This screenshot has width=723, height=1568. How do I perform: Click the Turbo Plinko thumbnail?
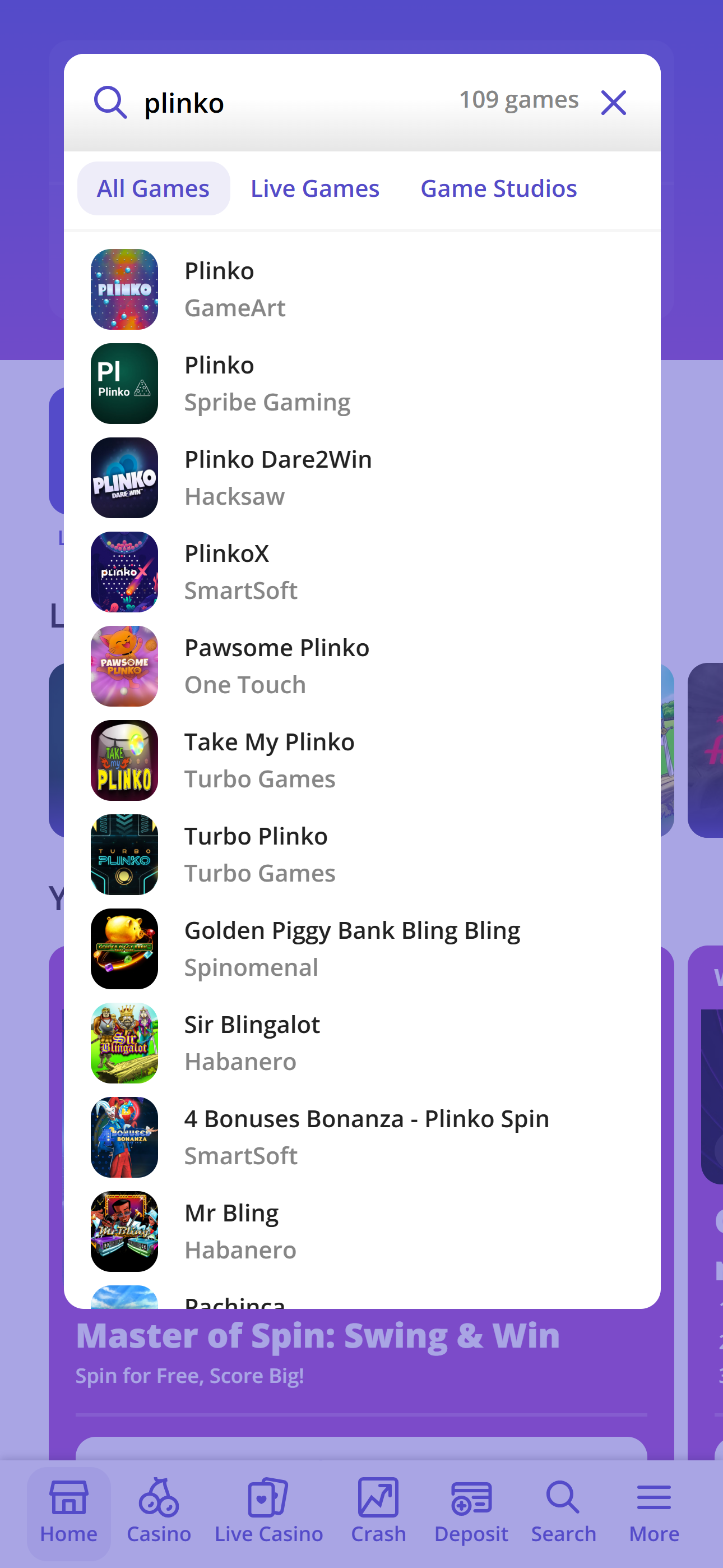click(x=124, y=854)
